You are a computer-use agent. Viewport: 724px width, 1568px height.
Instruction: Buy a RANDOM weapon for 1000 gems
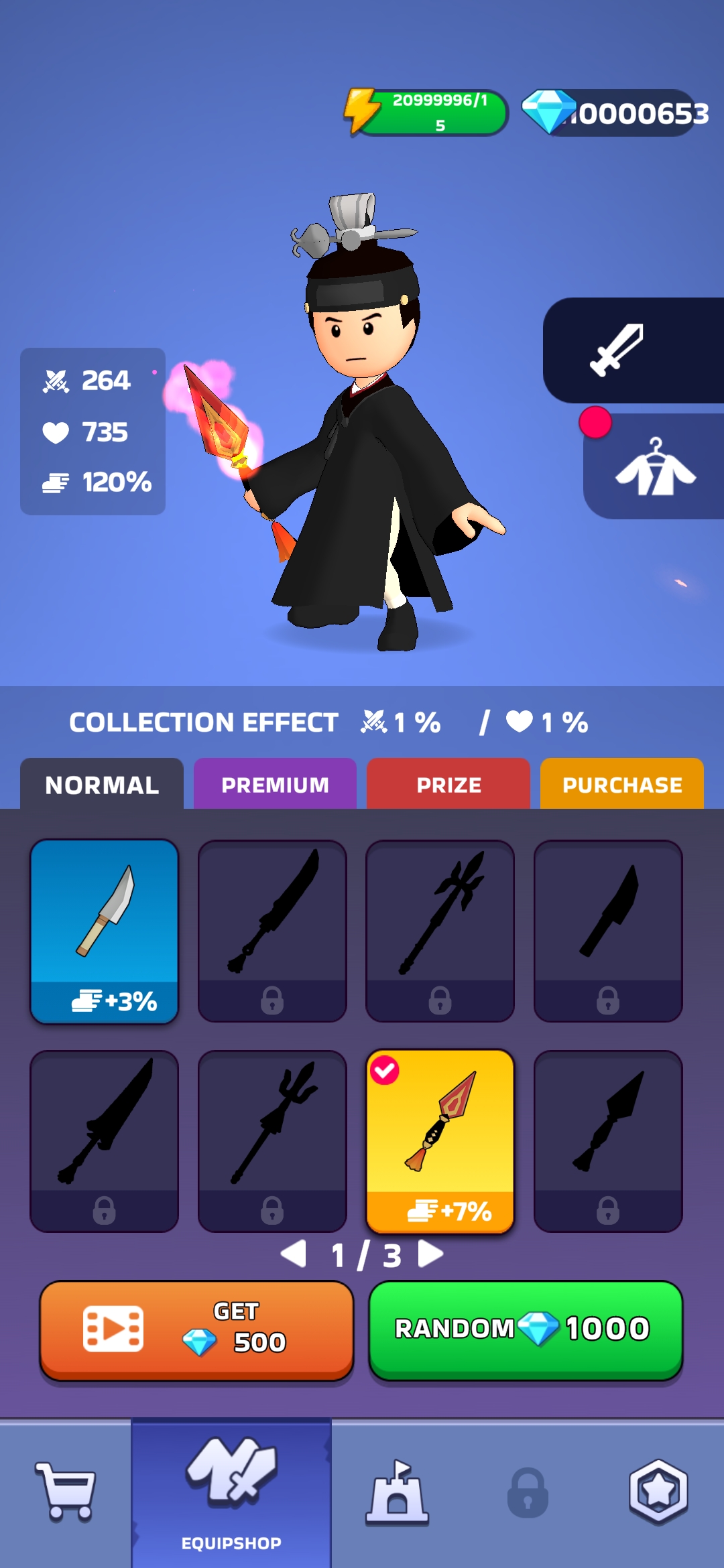pos(526,1330)
